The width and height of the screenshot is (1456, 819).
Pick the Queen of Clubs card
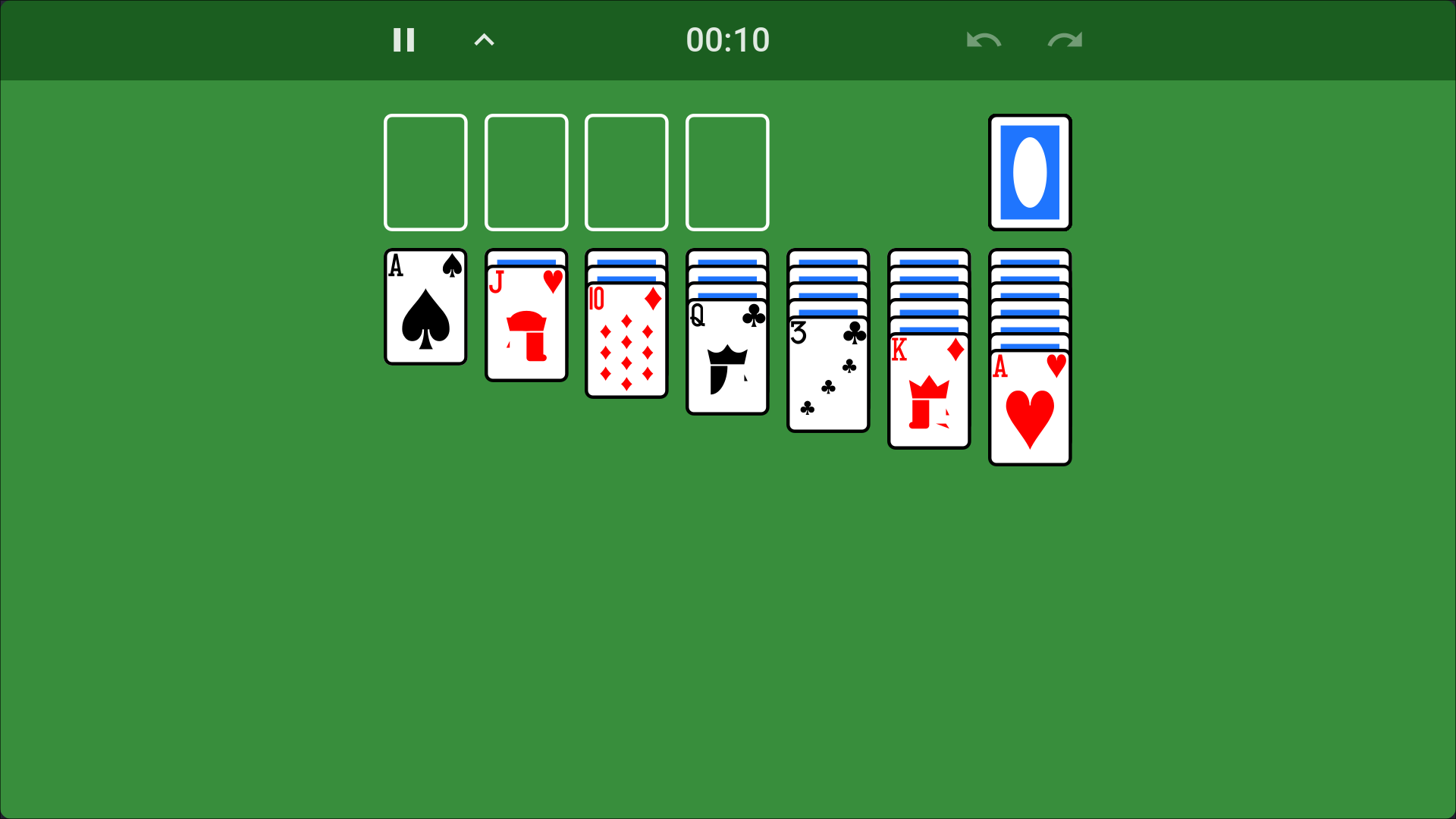coord(727,358)
